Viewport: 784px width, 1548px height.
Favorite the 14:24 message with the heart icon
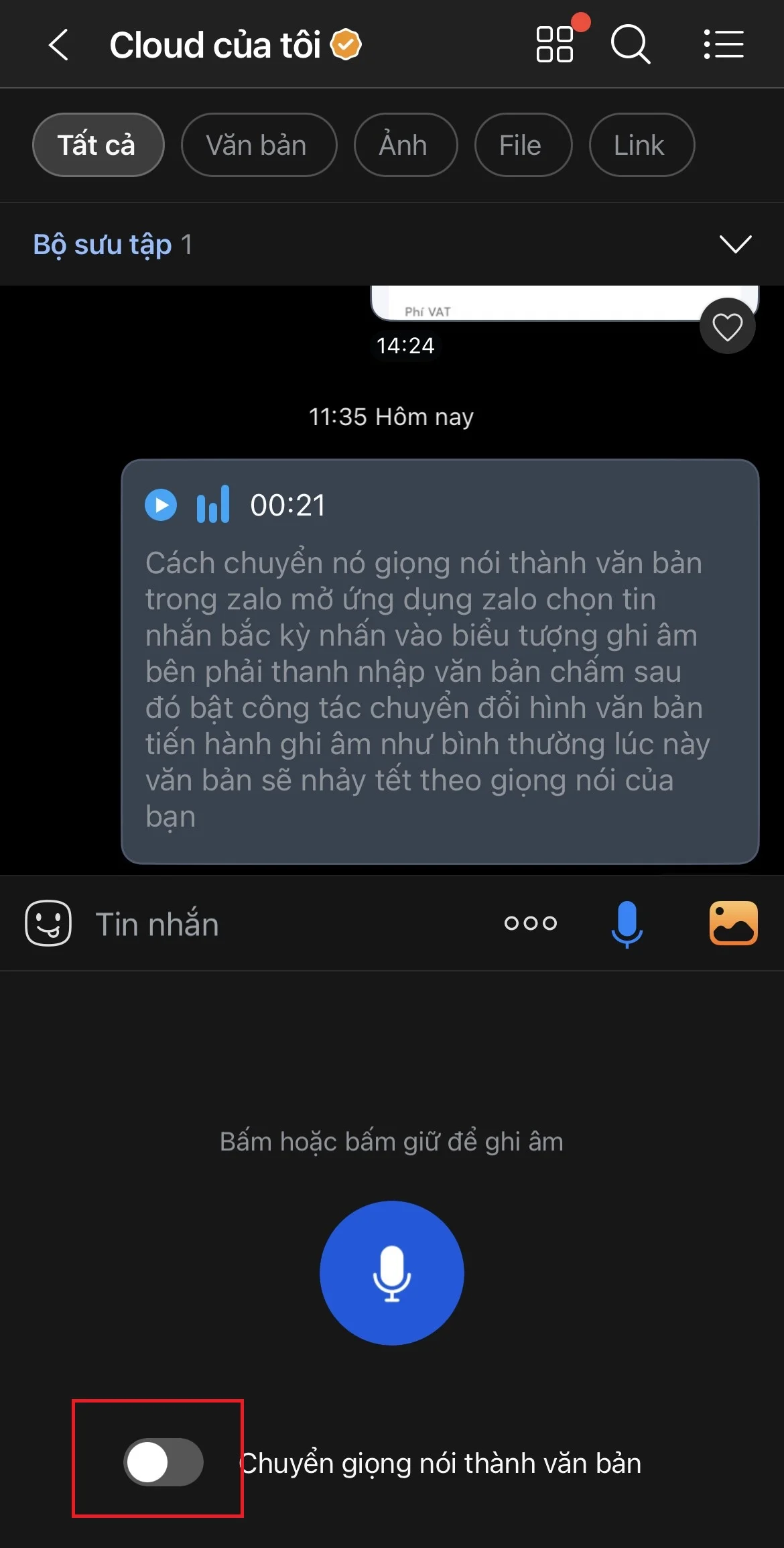[x=727, y=326]
